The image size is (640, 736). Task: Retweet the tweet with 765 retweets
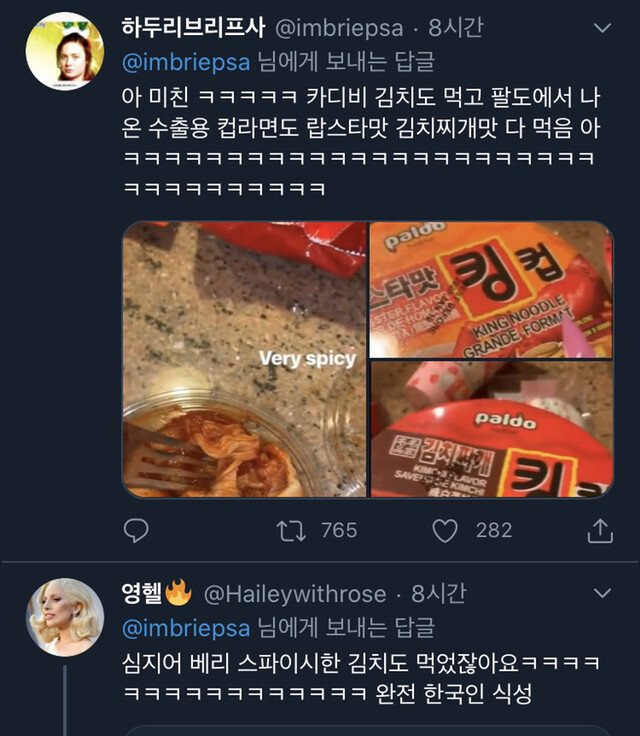click(292, 530)
